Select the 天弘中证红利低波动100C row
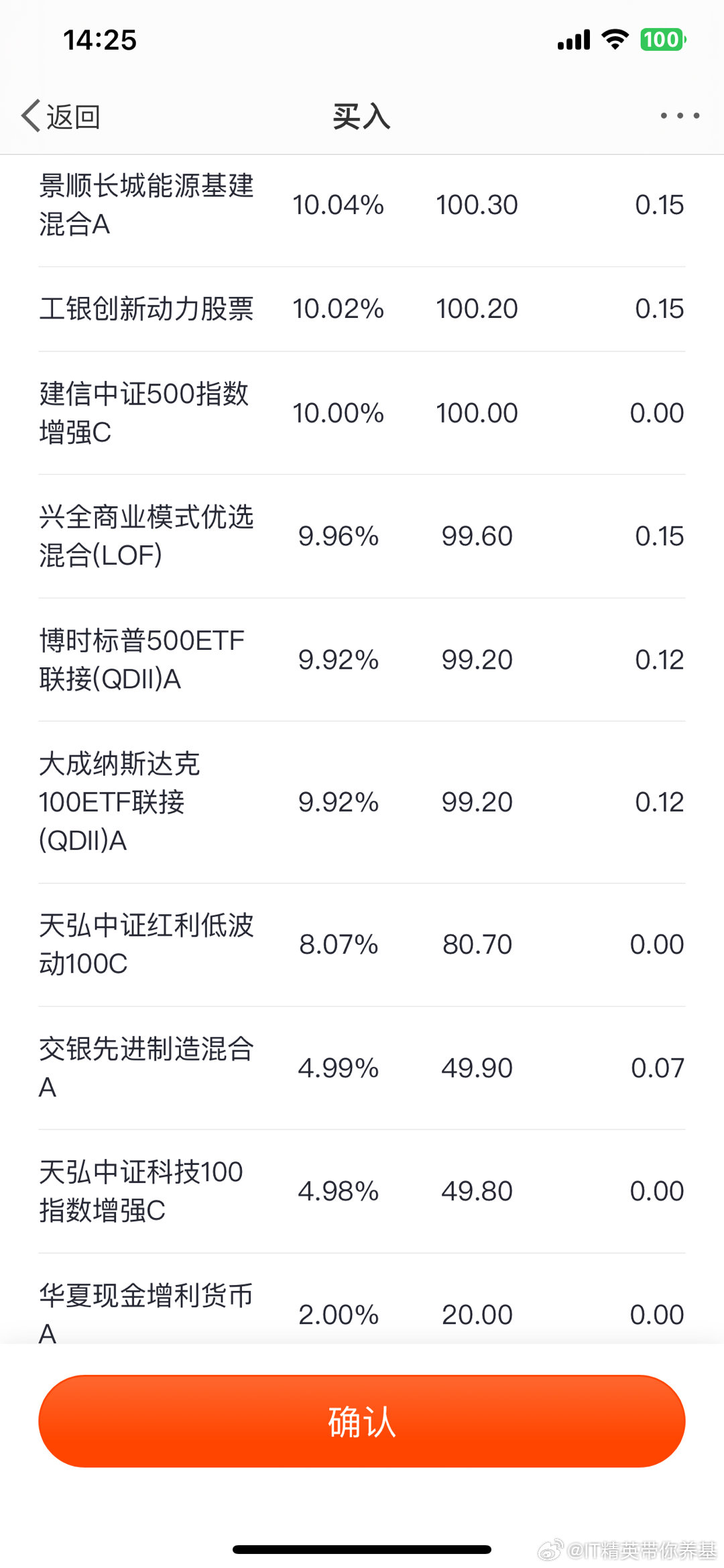Screen dimensions: 724x1568 (362, 943)
